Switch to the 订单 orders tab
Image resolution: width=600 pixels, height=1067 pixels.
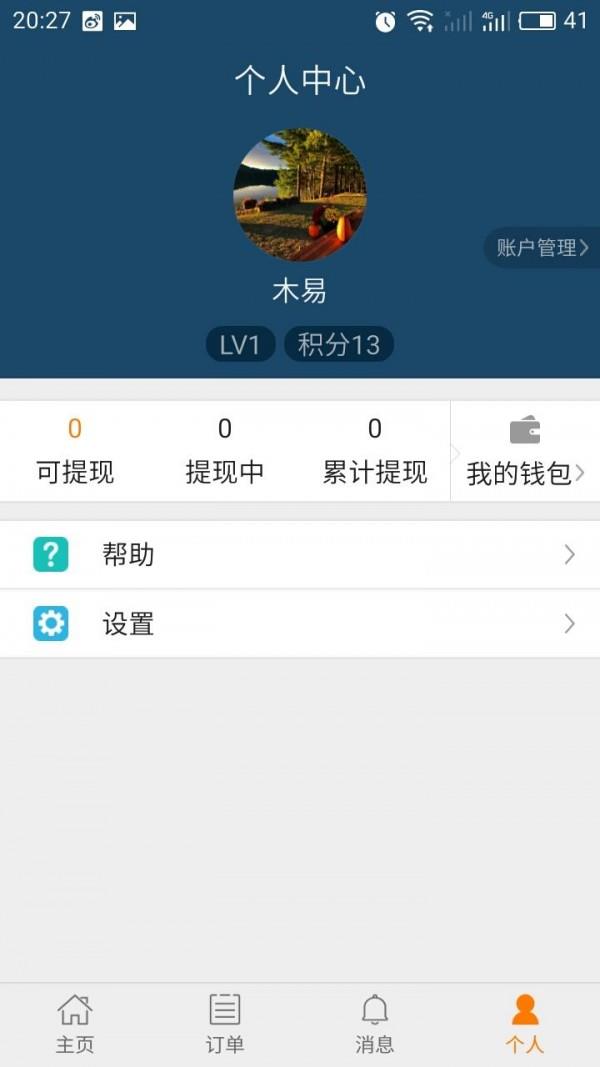(x=225, y=1024)
